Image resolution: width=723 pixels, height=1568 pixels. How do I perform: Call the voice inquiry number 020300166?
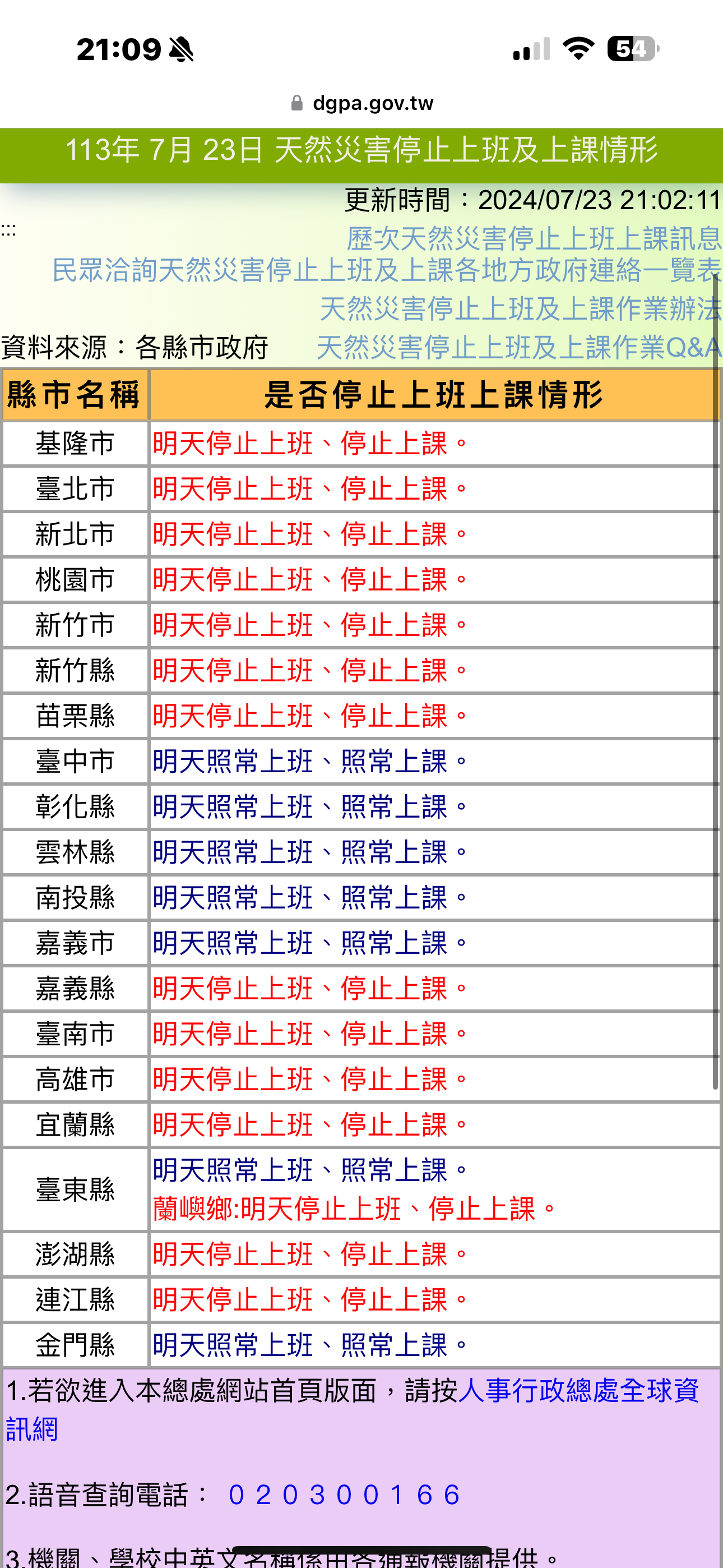tap(344, 1495)
